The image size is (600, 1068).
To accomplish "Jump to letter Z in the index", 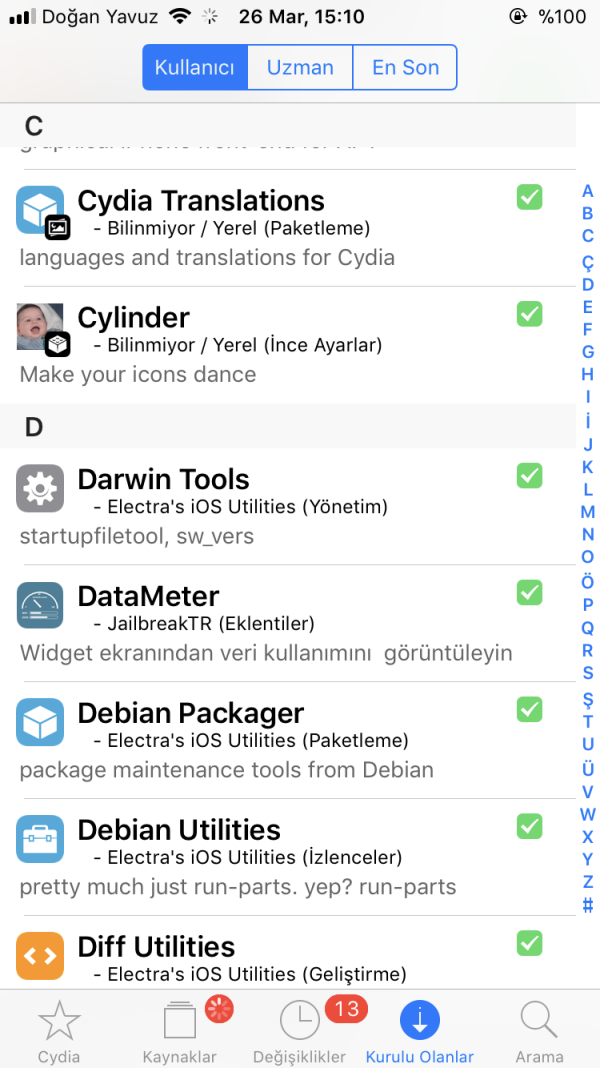I will 588,883.
